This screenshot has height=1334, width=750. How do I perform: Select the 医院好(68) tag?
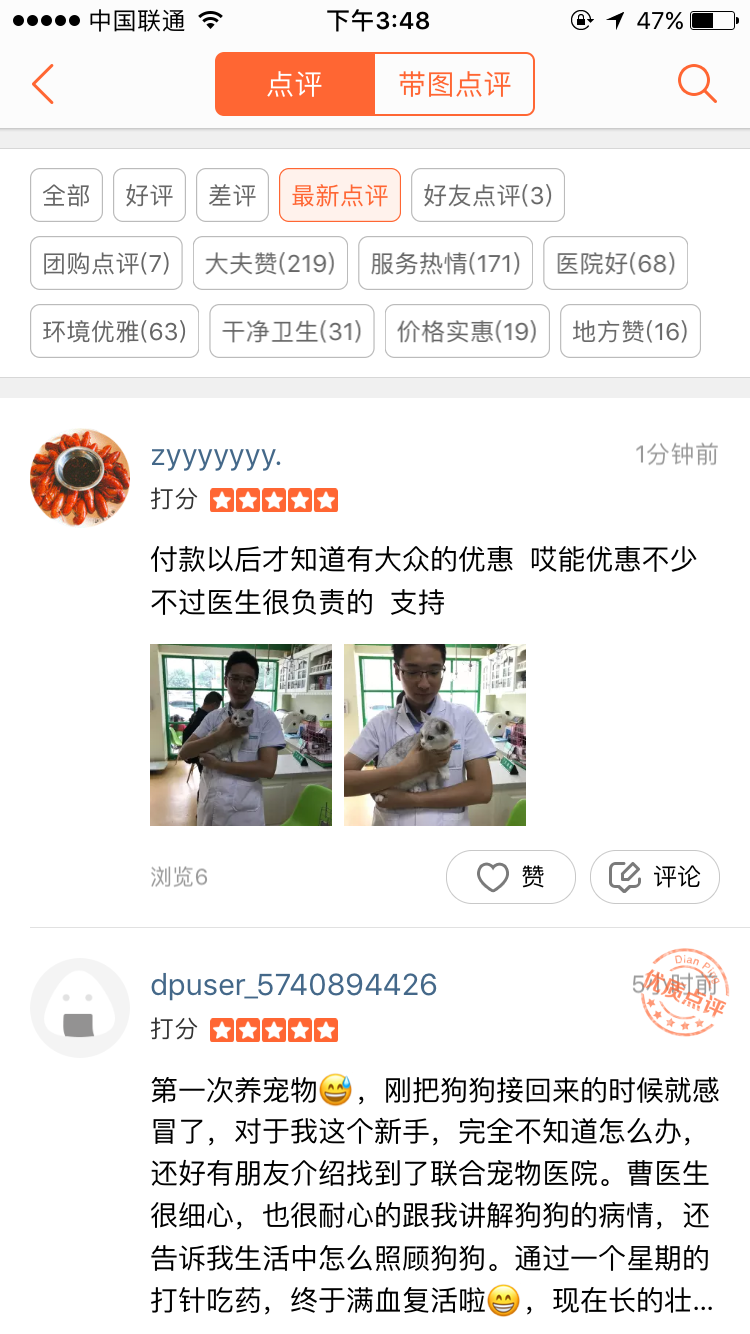615,264
